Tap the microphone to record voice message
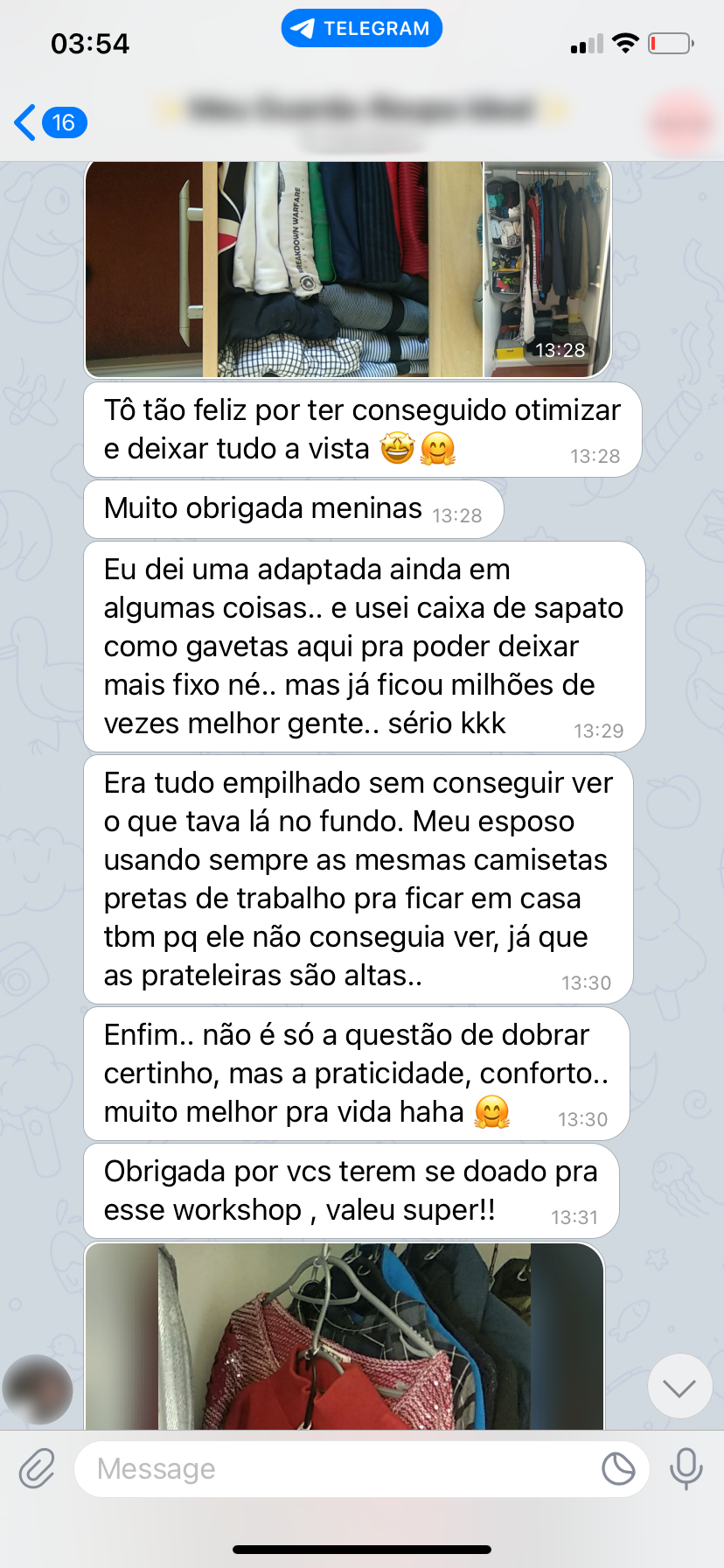The width and height of the screenshot is (724, 1568). tap(686, 1469)
